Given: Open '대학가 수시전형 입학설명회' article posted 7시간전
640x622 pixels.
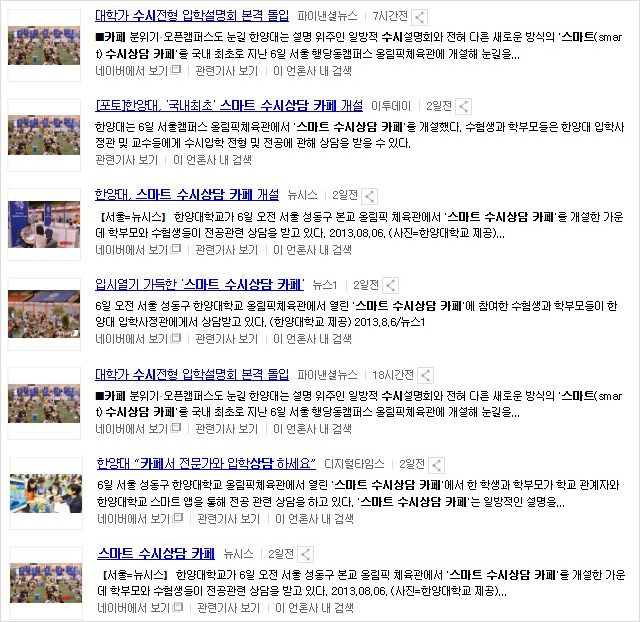Looking at the screenshot, I should [x=192, y=16].
